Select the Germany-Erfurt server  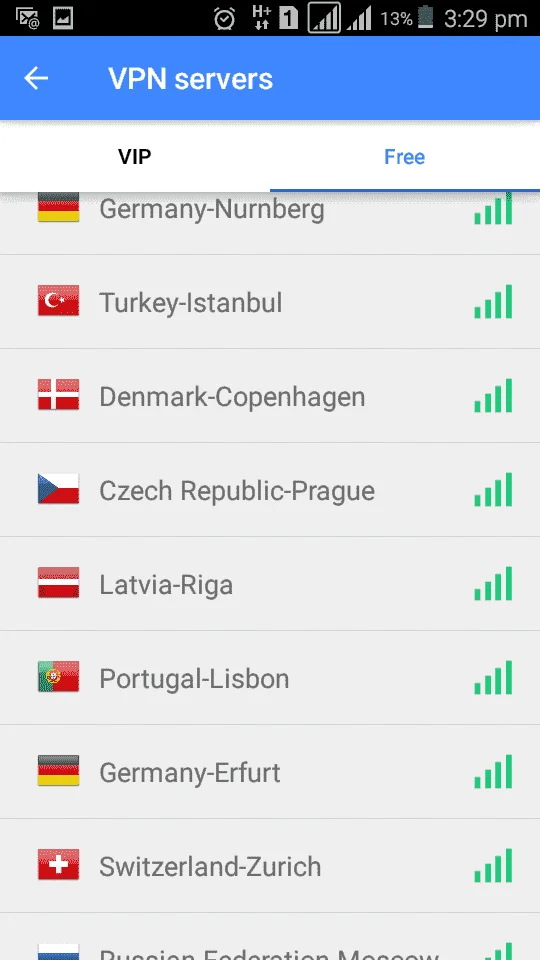pyautogui.click(x=270, y=772)
